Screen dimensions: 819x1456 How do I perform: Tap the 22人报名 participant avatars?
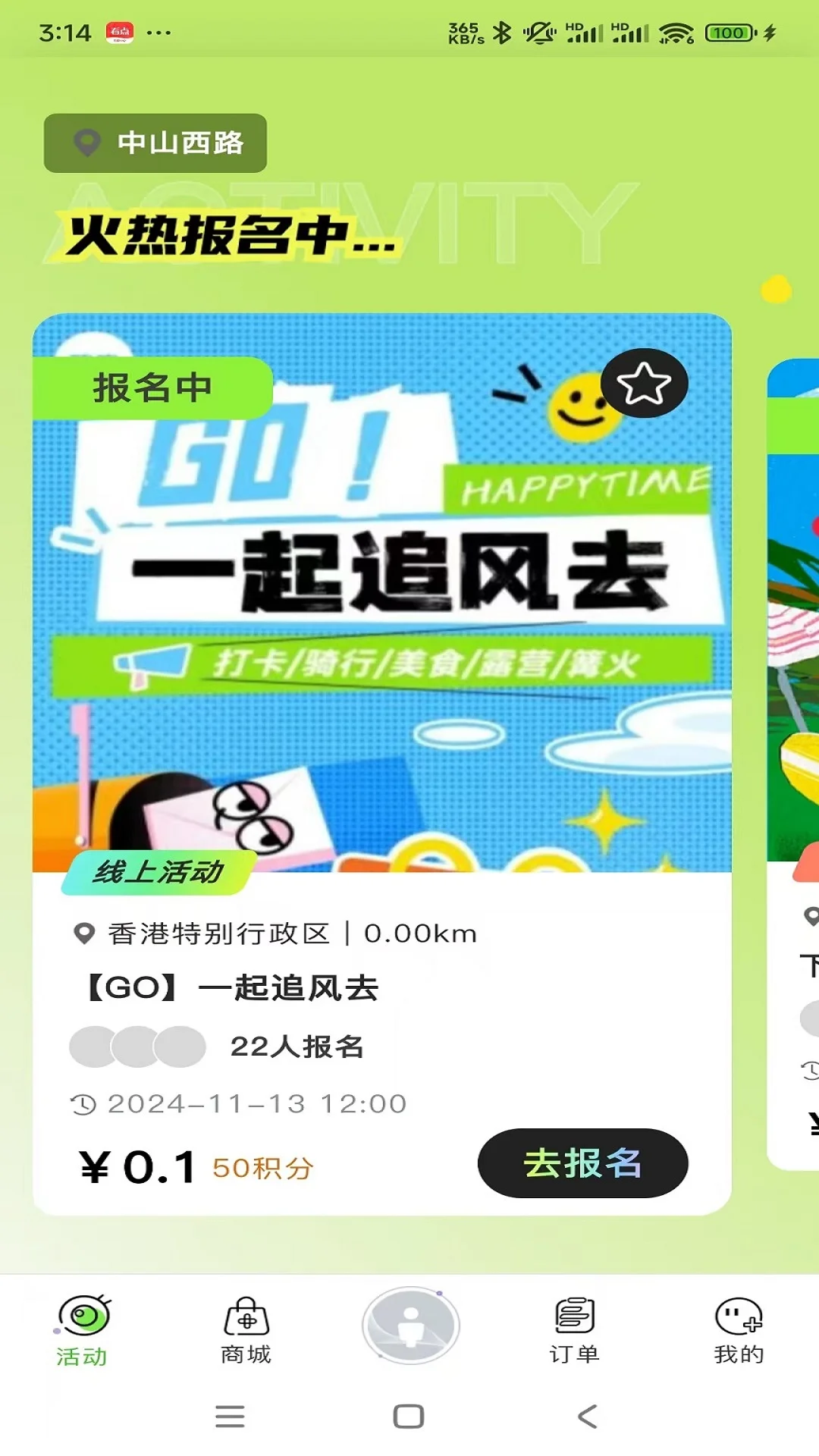(x=136, y=1046)
